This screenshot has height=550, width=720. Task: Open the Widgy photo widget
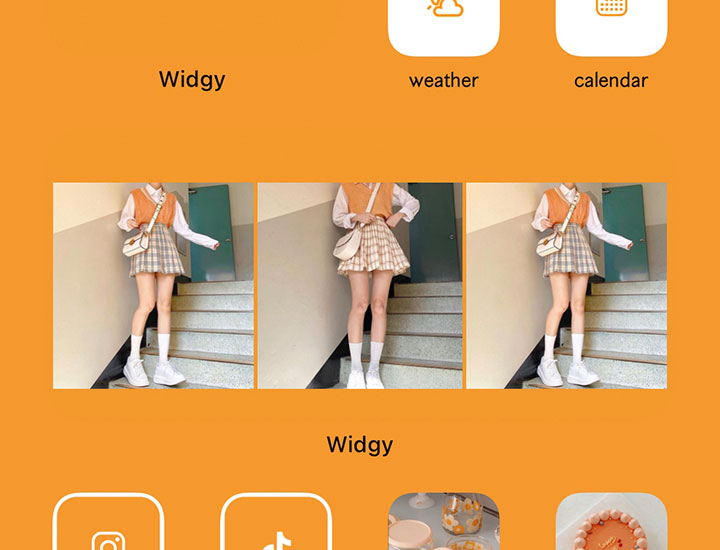point(360,285)
